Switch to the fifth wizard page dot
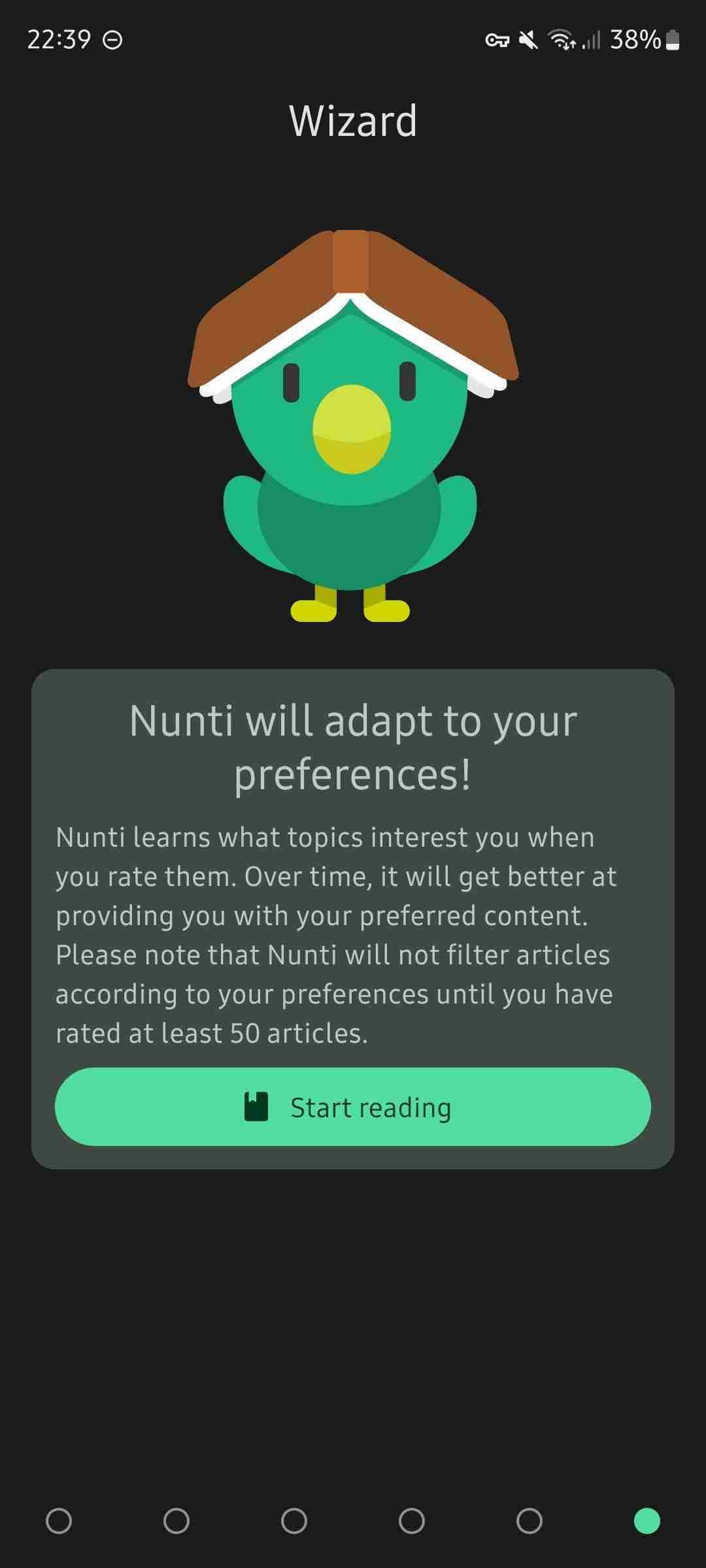The height and width of the screenshot is (1568, 706). pos(529,1521)
